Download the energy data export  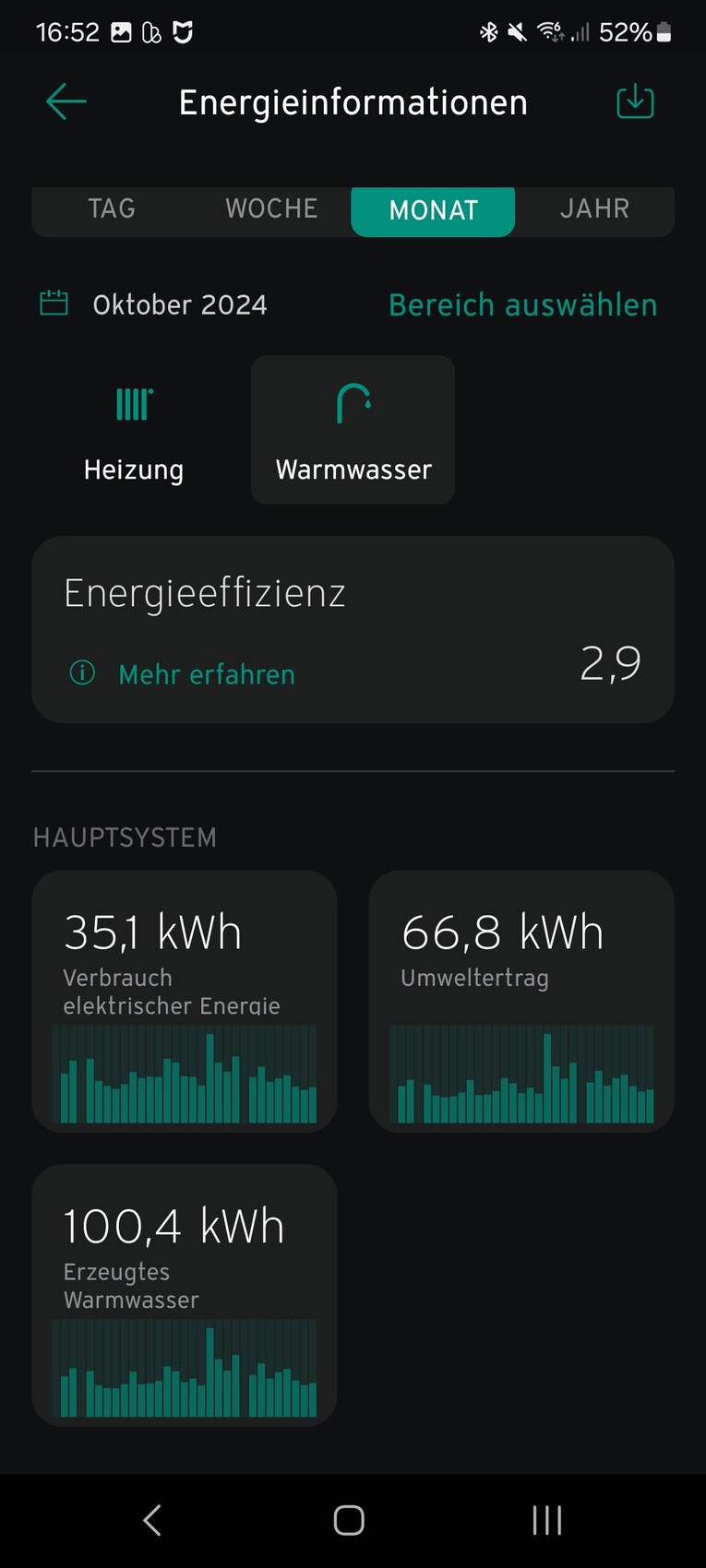coord(635,101)
